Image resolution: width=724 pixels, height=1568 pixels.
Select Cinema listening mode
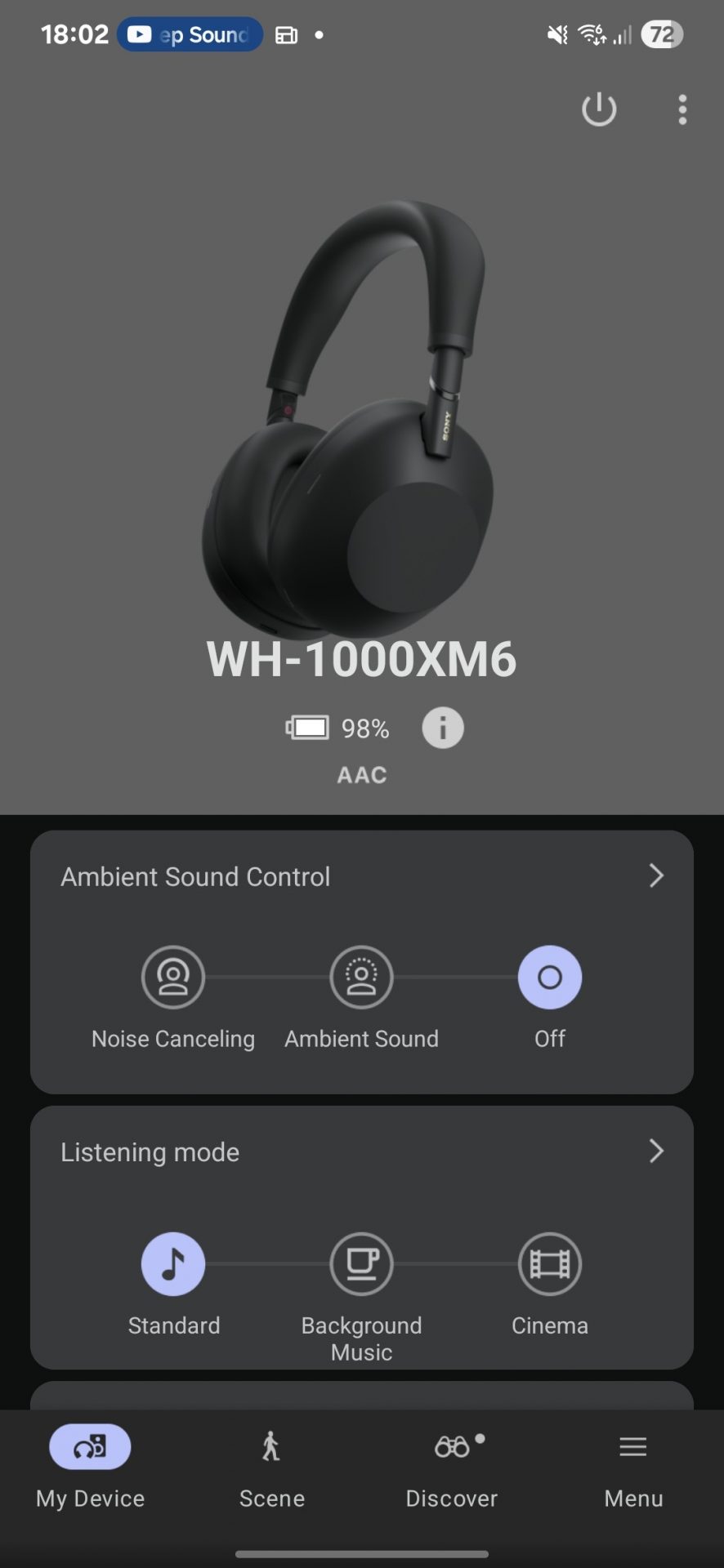[549, 1264]
